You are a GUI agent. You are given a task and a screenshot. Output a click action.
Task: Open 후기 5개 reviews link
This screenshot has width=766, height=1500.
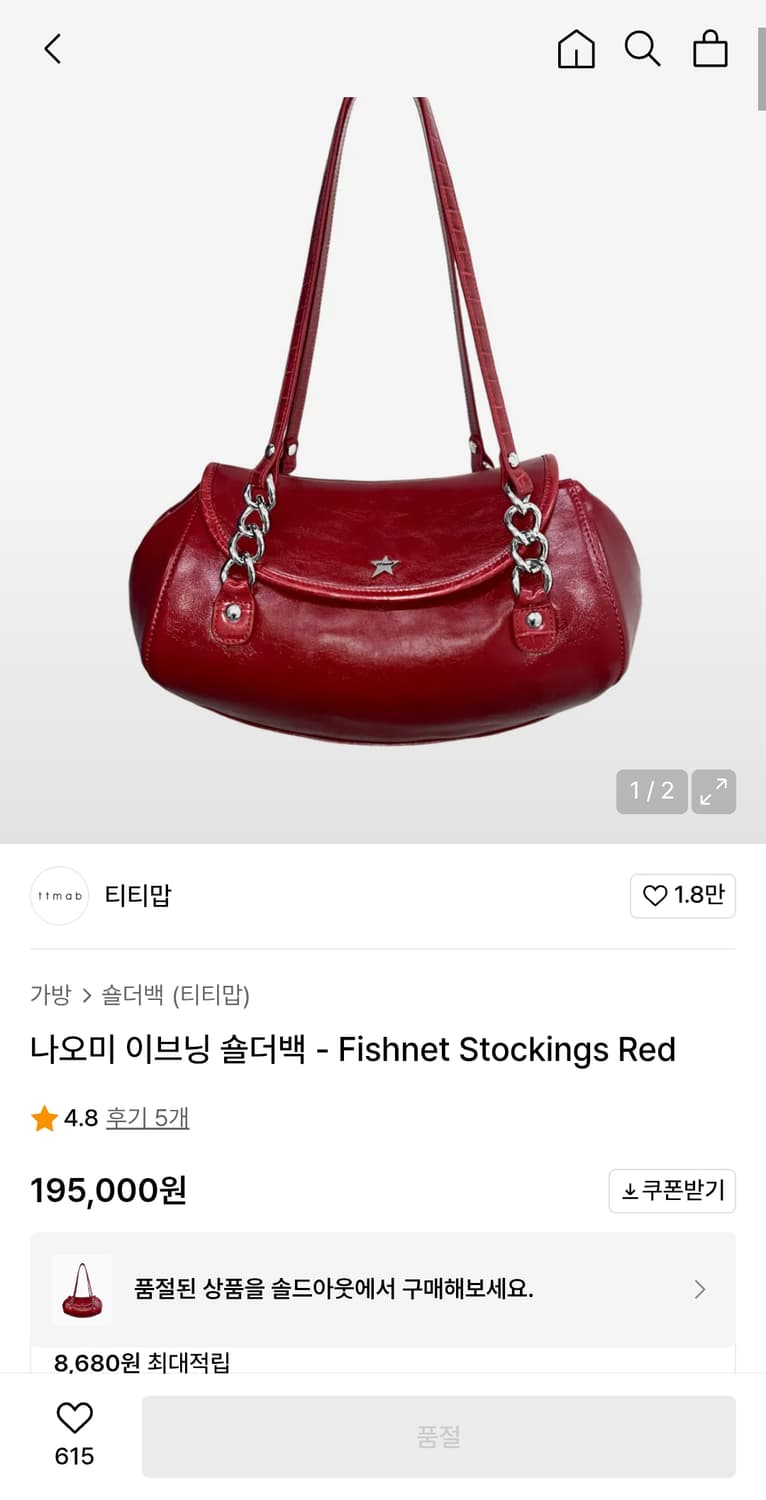[x=147, y=1119]
